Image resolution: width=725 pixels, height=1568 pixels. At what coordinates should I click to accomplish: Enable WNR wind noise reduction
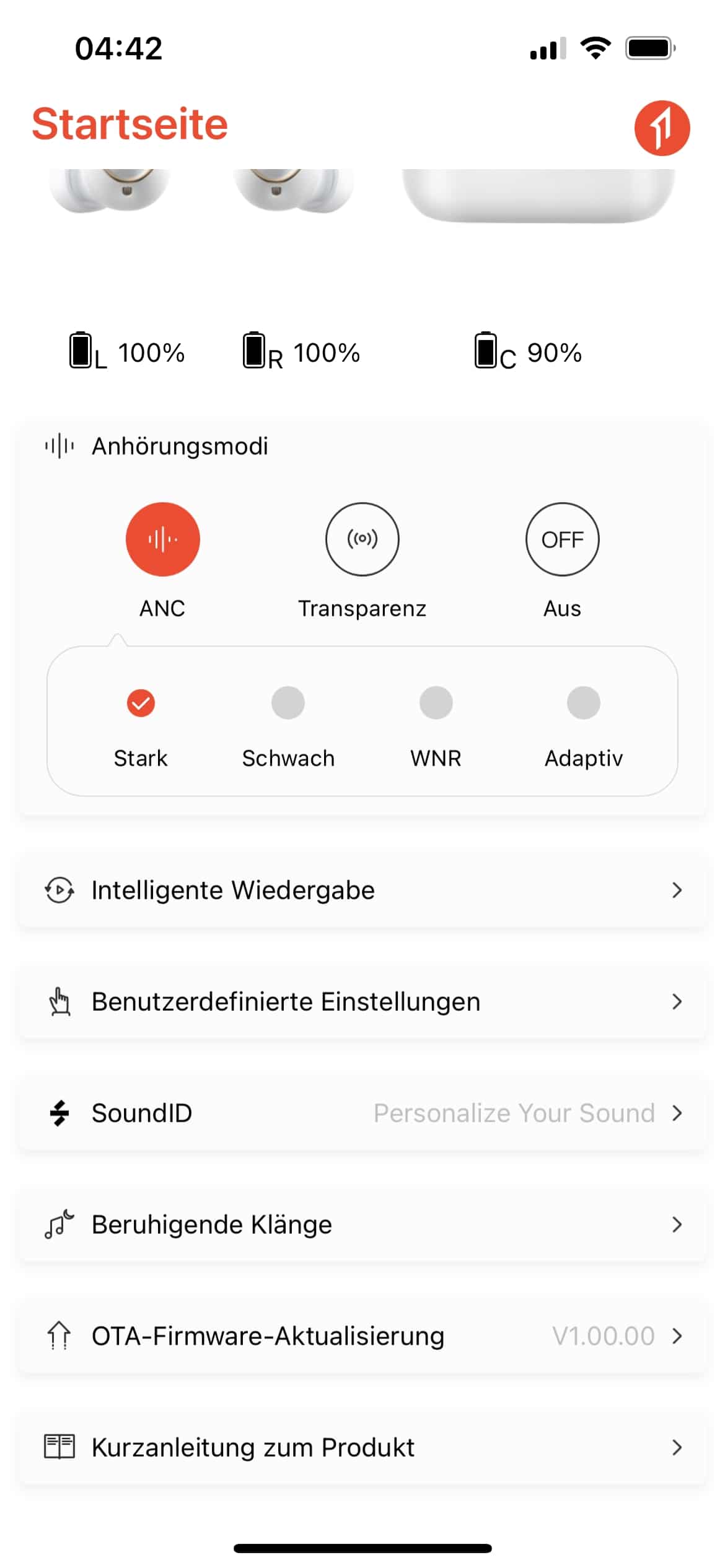point(436,703)
